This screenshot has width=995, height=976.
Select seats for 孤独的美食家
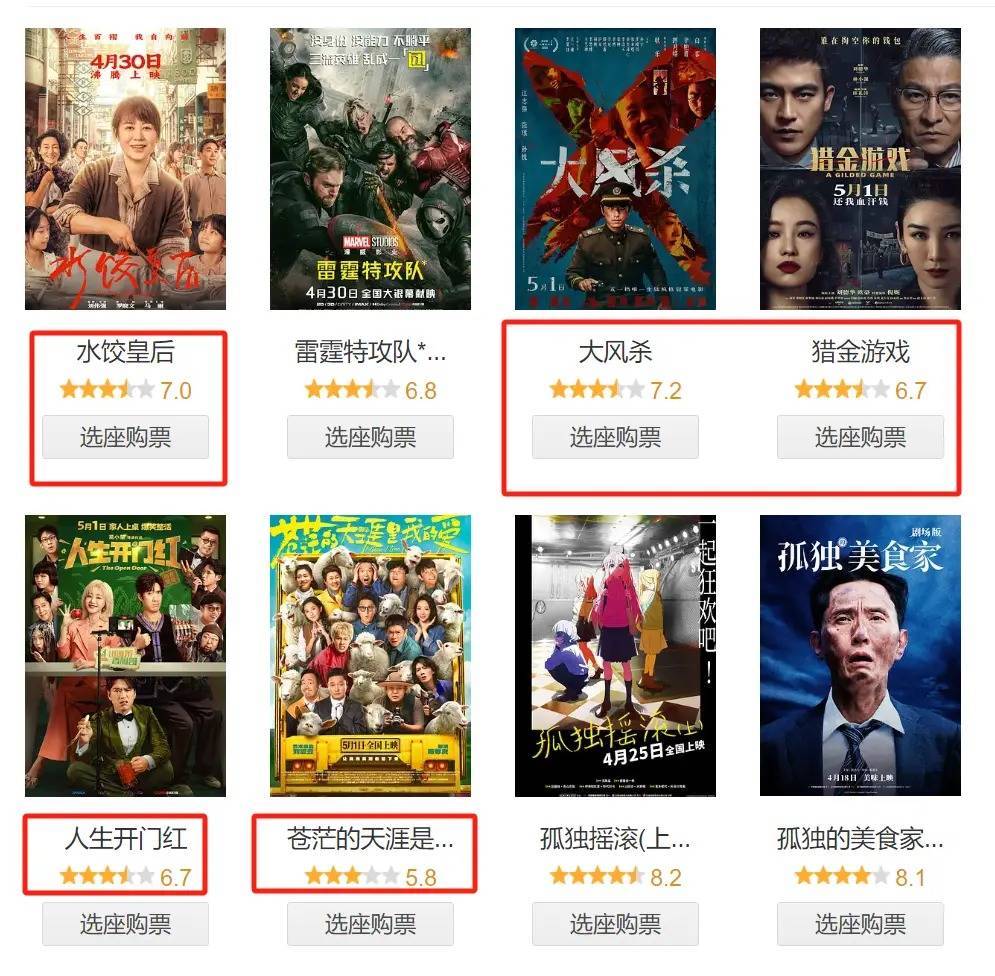click(860, 924)
